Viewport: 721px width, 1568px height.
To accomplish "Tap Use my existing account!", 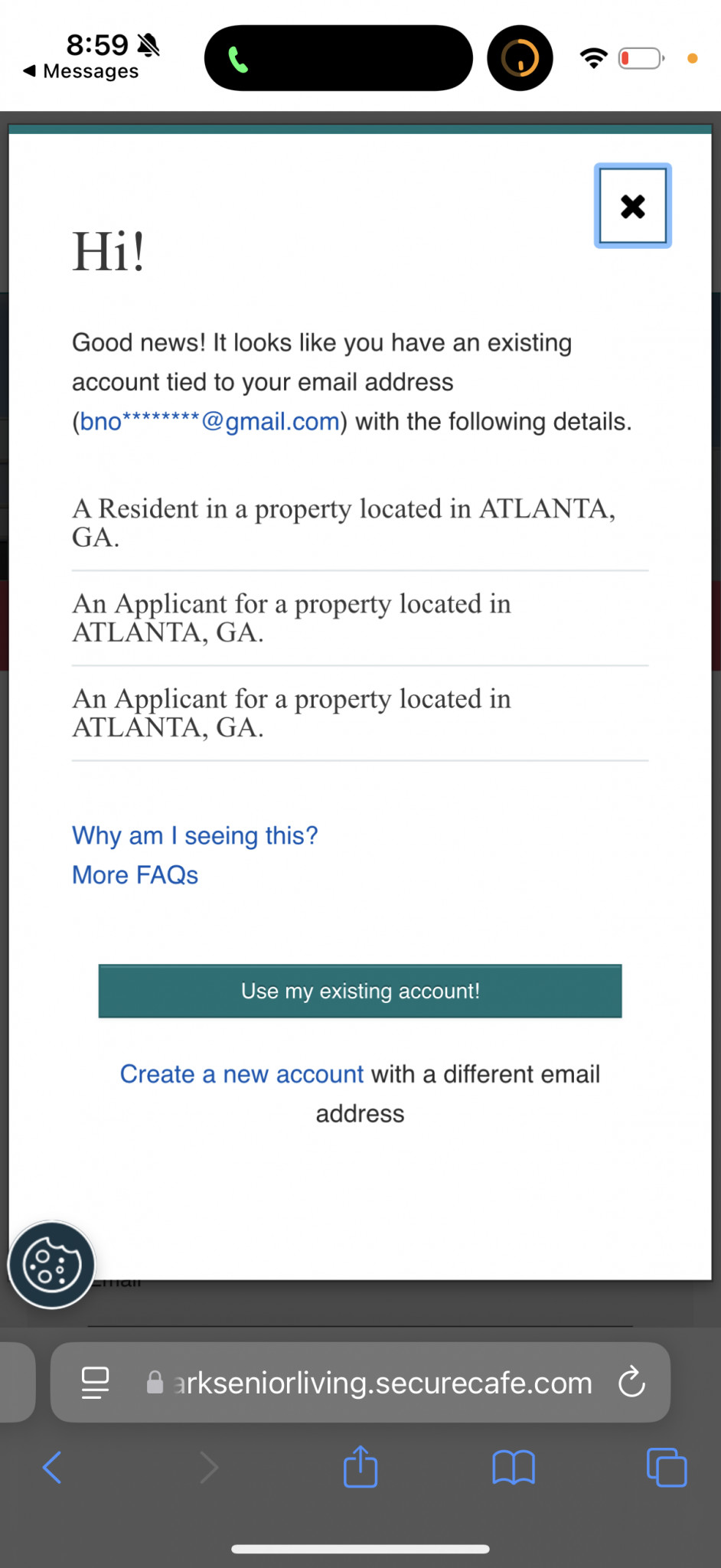I will coord(360,991).
